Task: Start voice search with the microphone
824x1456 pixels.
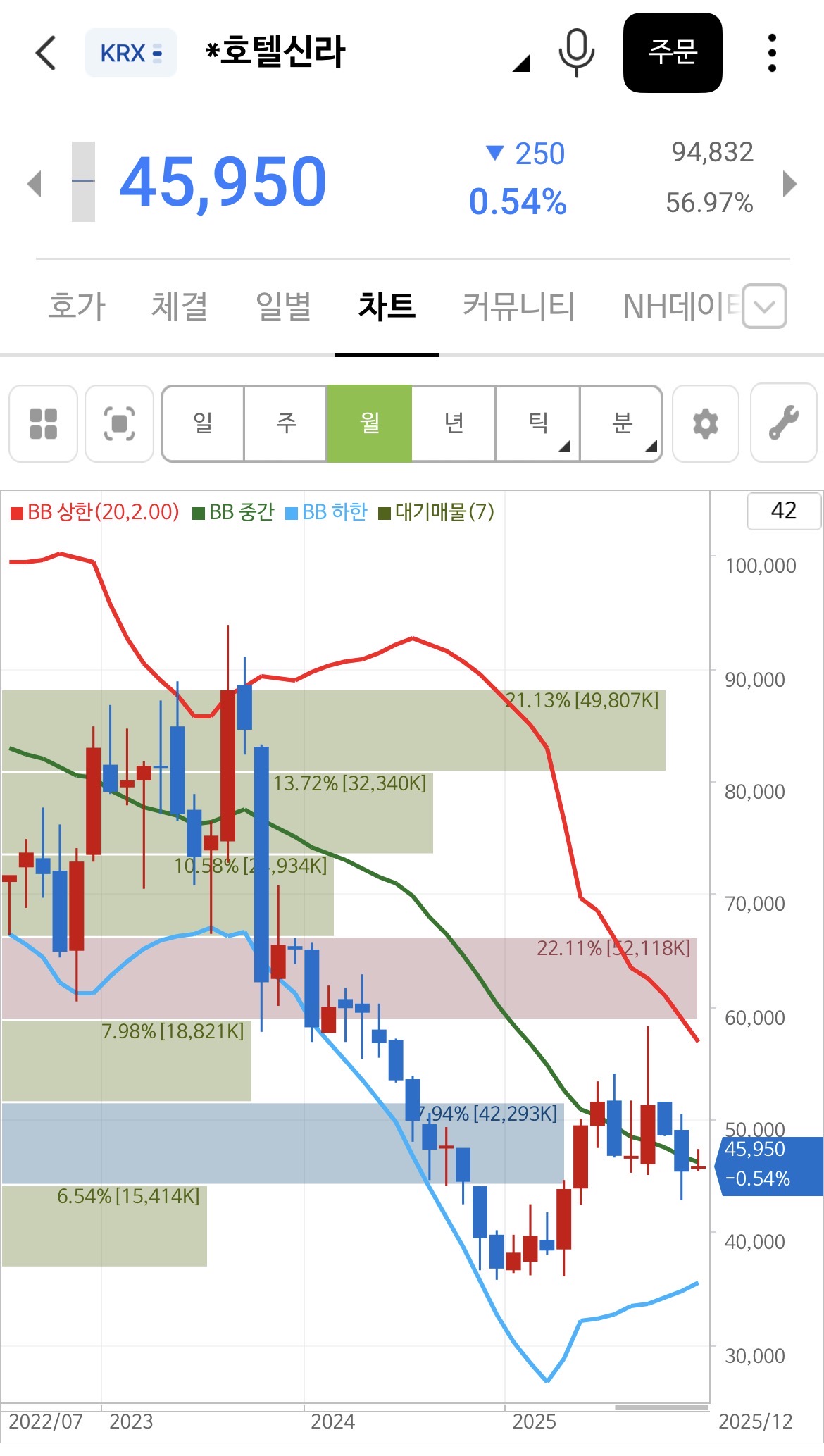Action: (x=576, y=53)
